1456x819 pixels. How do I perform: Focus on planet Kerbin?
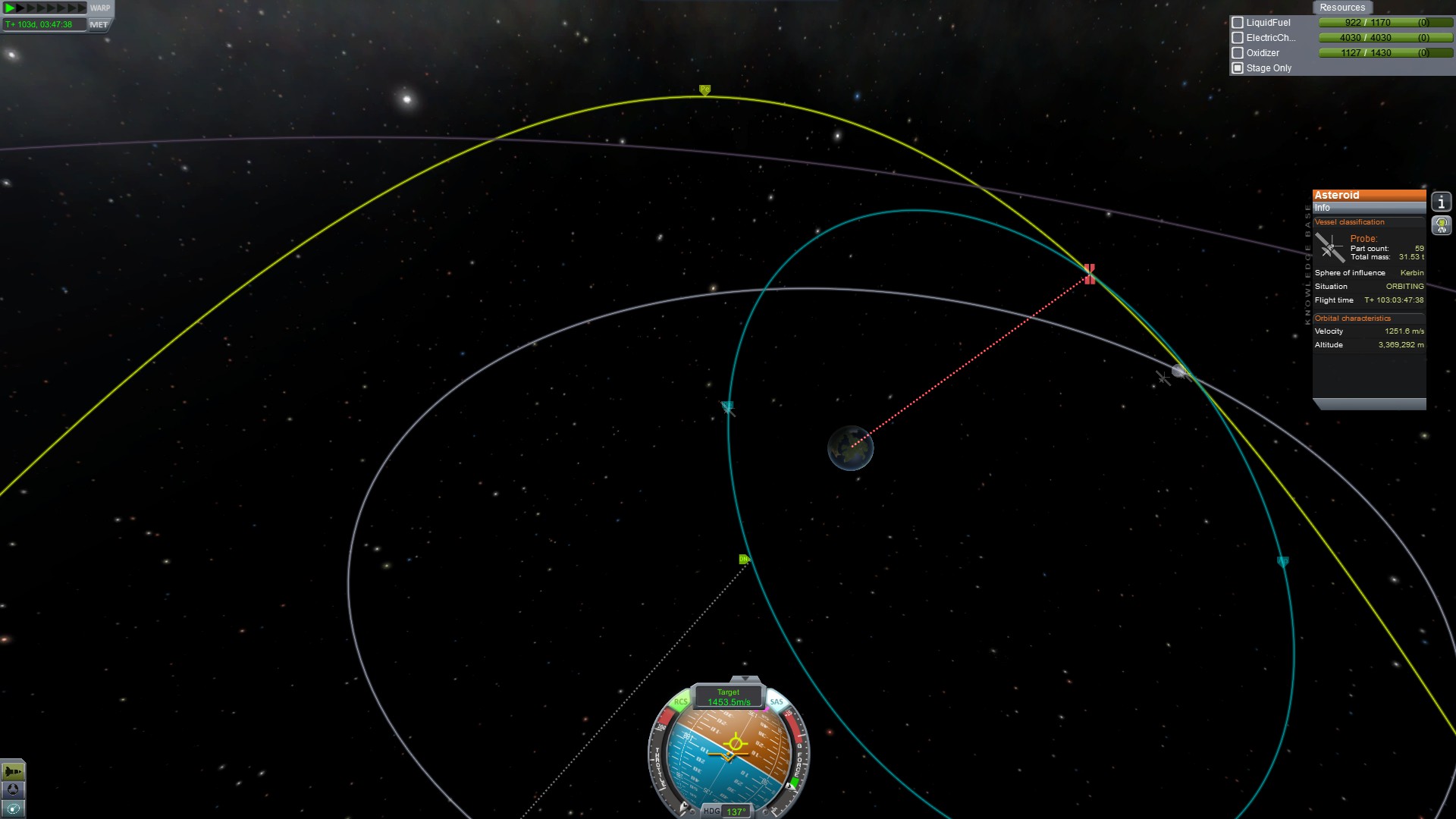pyautogui.click(x=850, y=447)
